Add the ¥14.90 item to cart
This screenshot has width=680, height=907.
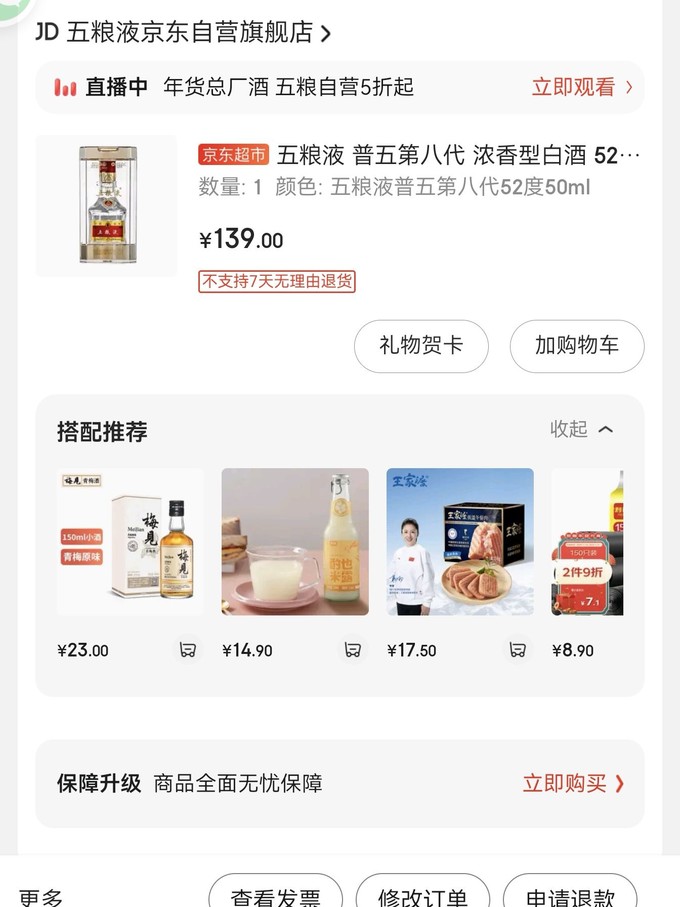tap(352, 650)
